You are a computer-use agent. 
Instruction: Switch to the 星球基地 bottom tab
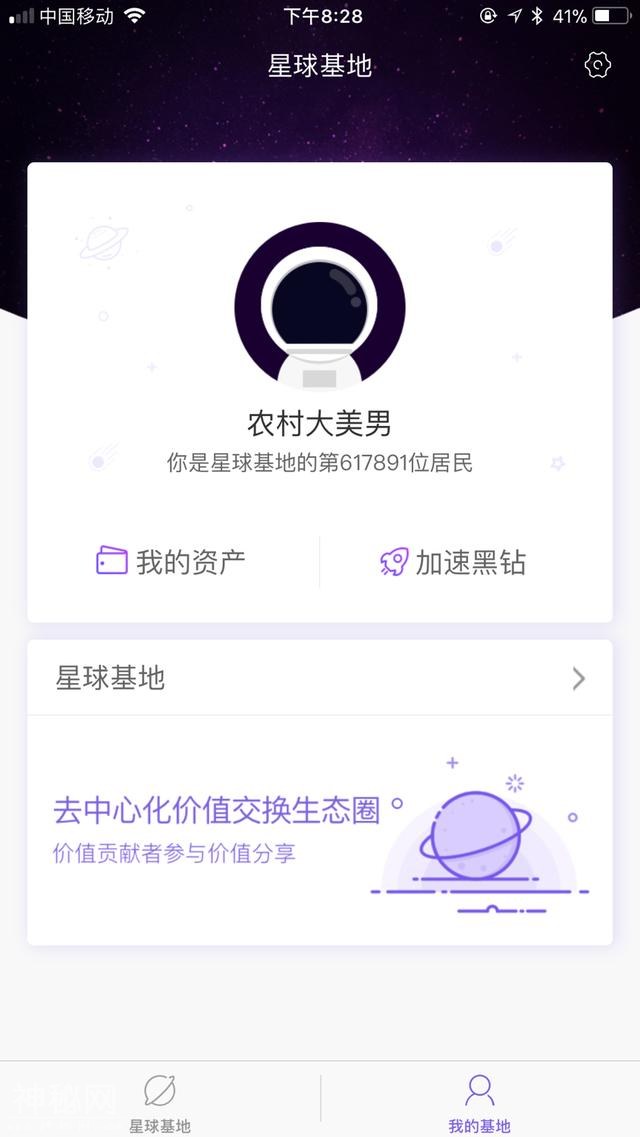coord(160,1102)
